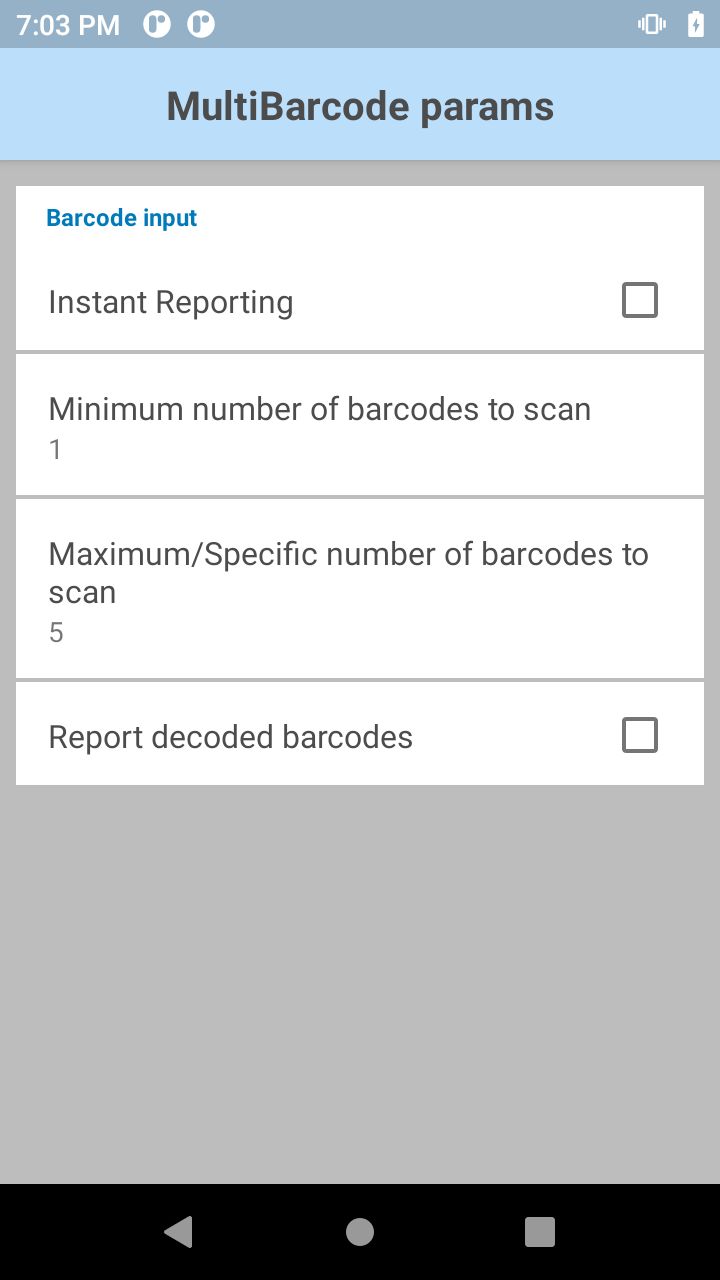This screenshot has width=720, height=1280.
Task: Open Minimum number of barcodes to scan setting
Action: click(360, 424)
